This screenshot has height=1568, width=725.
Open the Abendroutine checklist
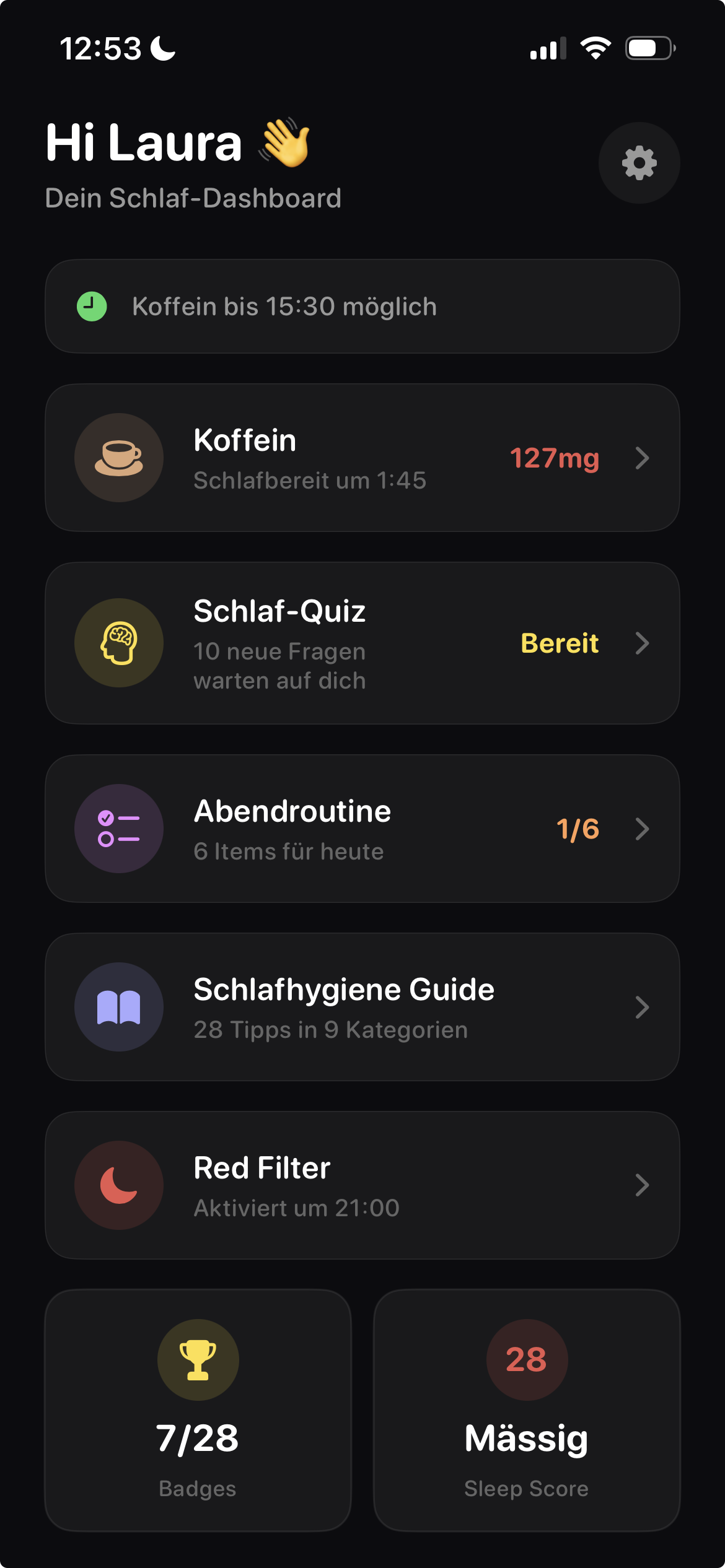362,829
